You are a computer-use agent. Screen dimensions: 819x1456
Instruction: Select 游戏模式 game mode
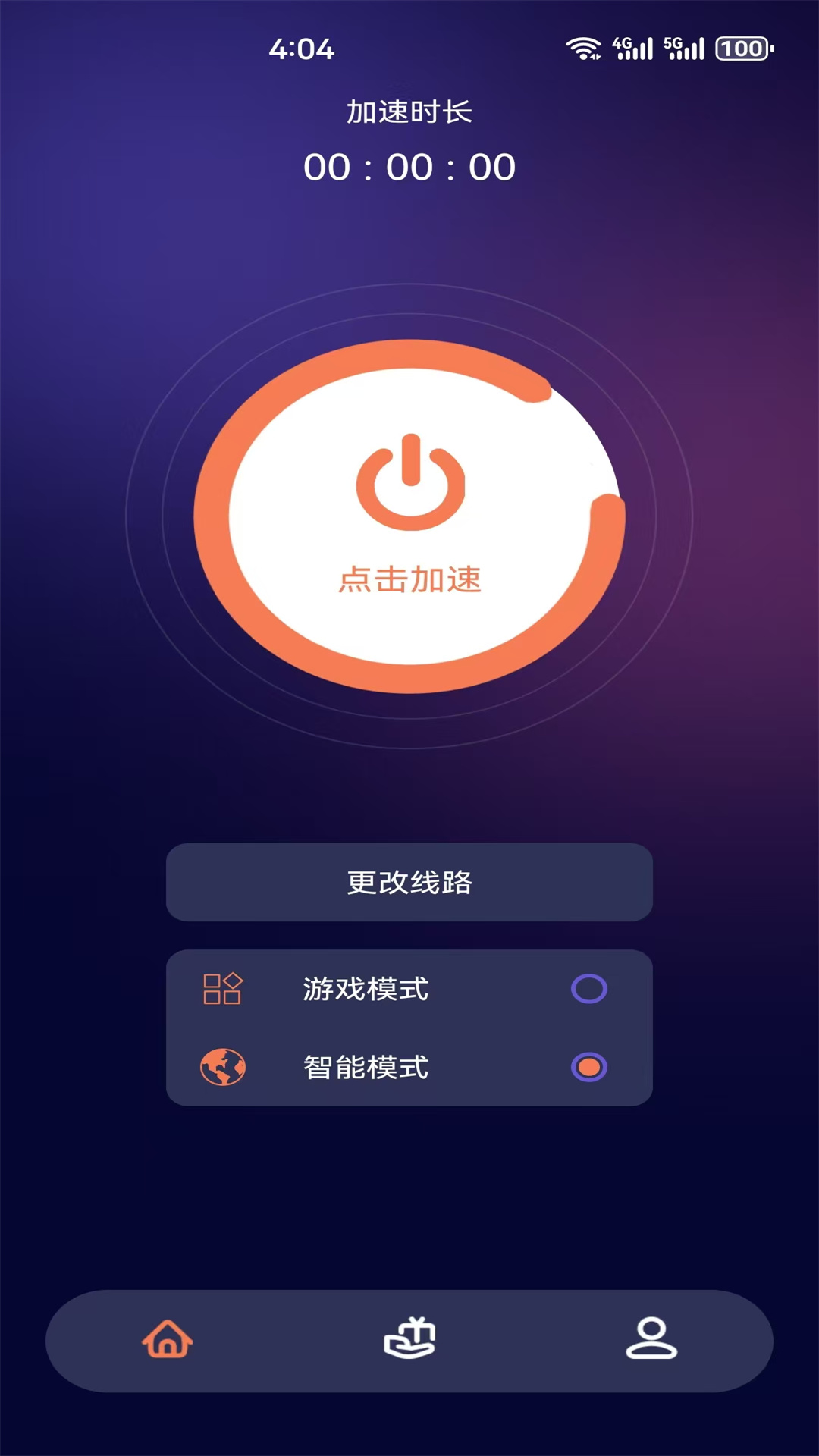pos(588,989)
